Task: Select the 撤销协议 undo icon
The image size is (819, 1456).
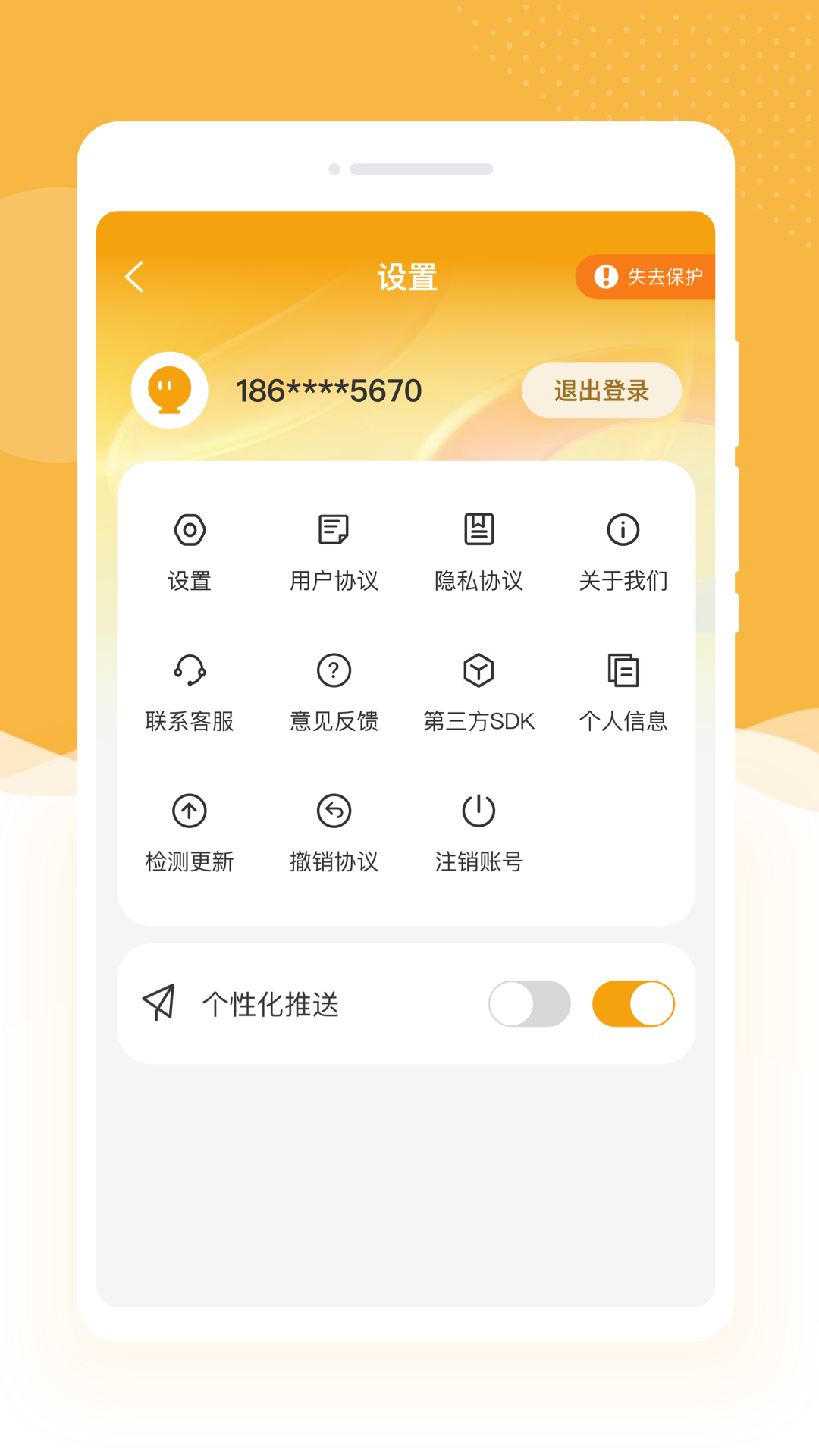Action: (x=334, y=811)
